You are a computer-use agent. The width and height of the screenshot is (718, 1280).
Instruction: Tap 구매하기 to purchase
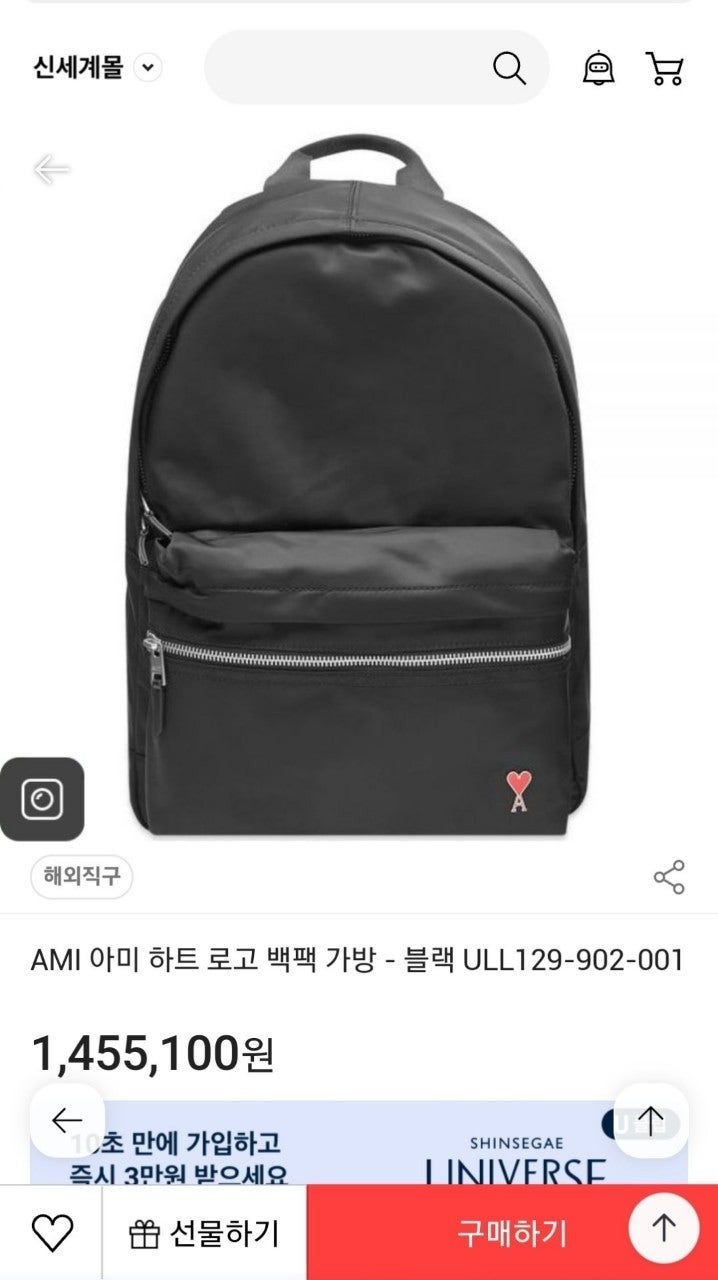pyautogui.click(x=512, y=1232)
